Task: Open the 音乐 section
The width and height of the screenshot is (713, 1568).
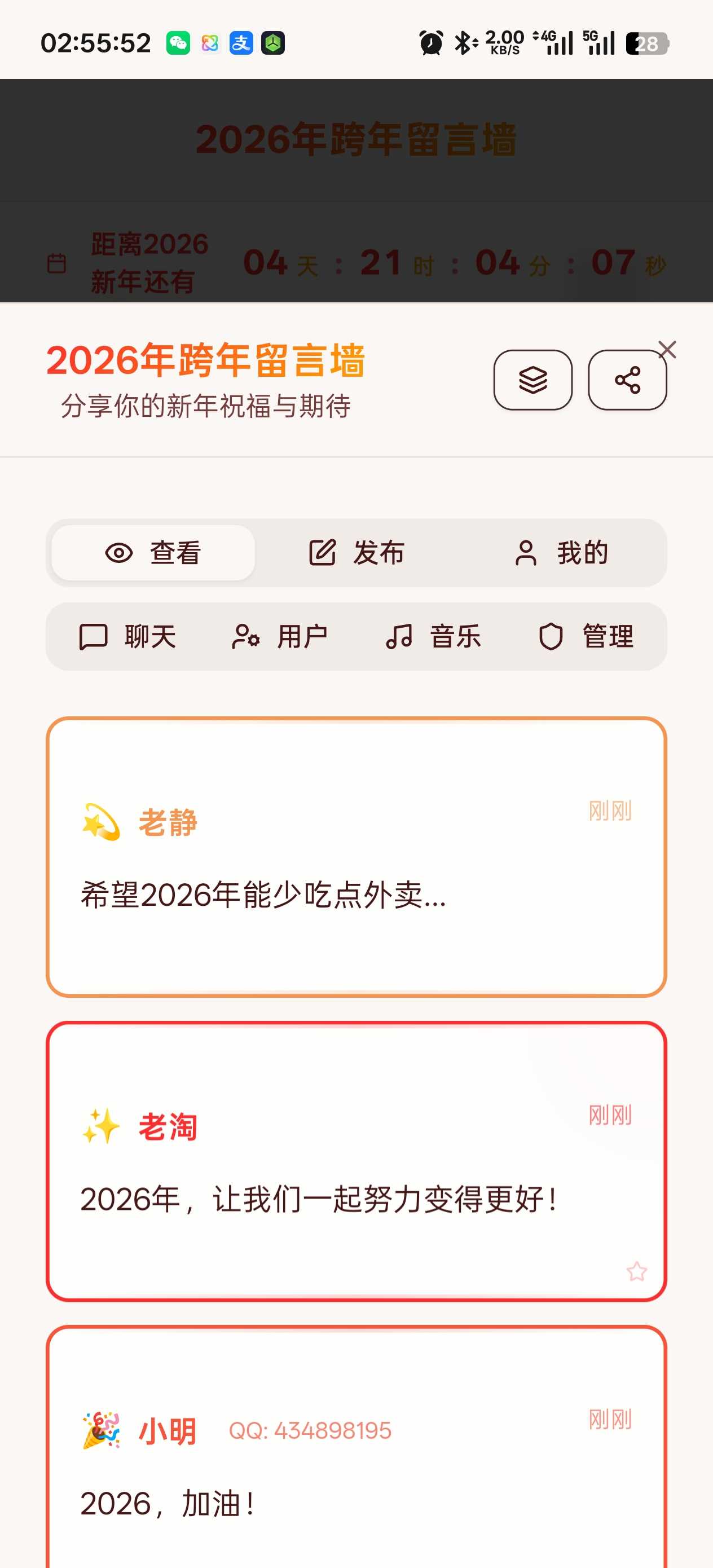Action: 433,637
